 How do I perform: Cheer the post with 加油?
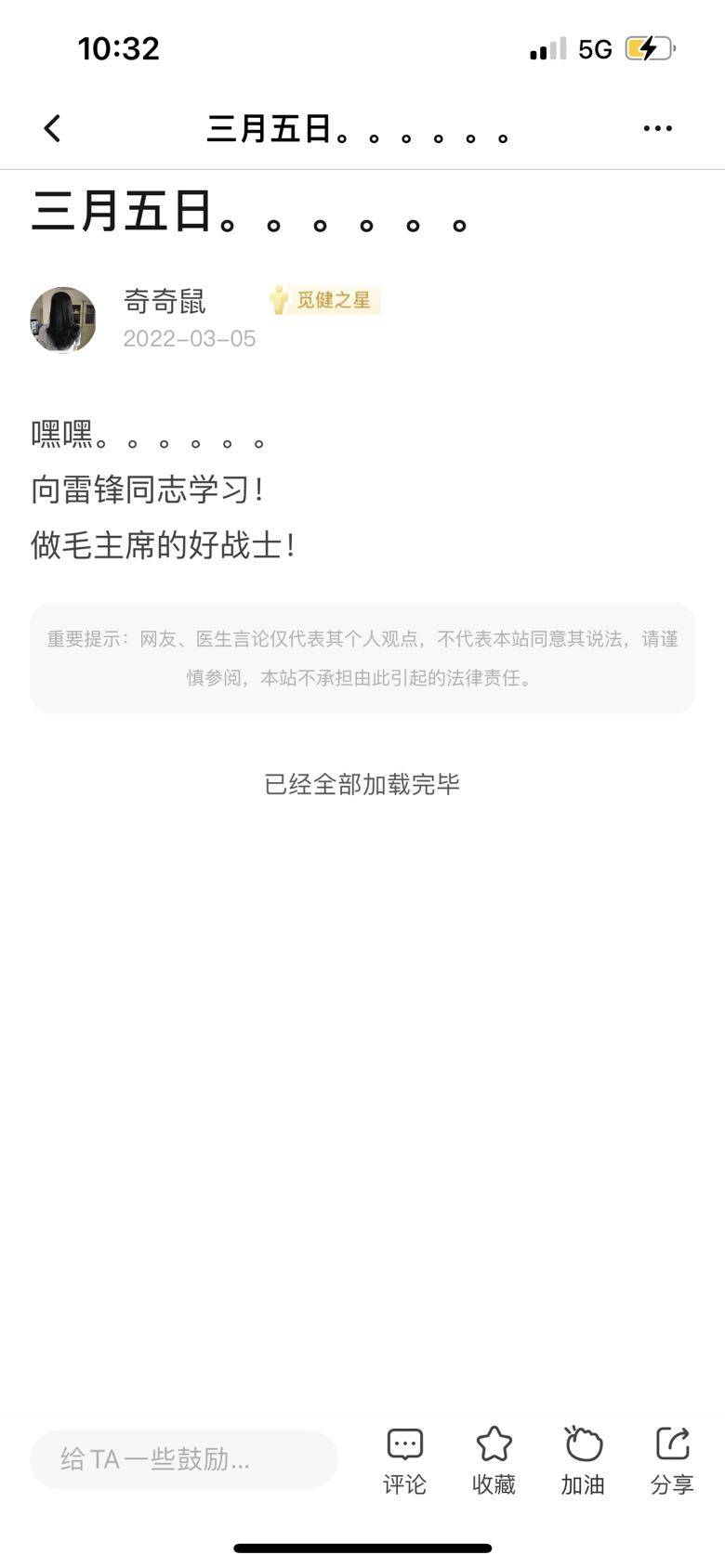pos(583,1460)
